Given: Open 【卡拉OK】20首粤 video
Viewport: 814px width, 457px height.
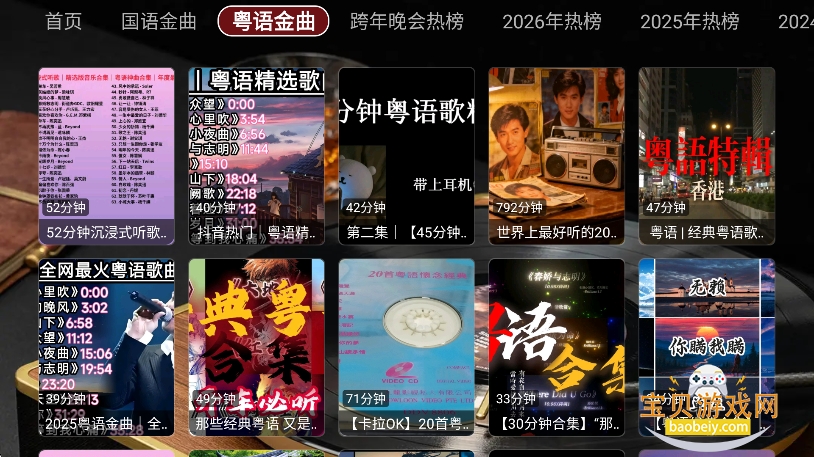Looking at the screenshot, I should pyautogui.click(x=407, y=347).
